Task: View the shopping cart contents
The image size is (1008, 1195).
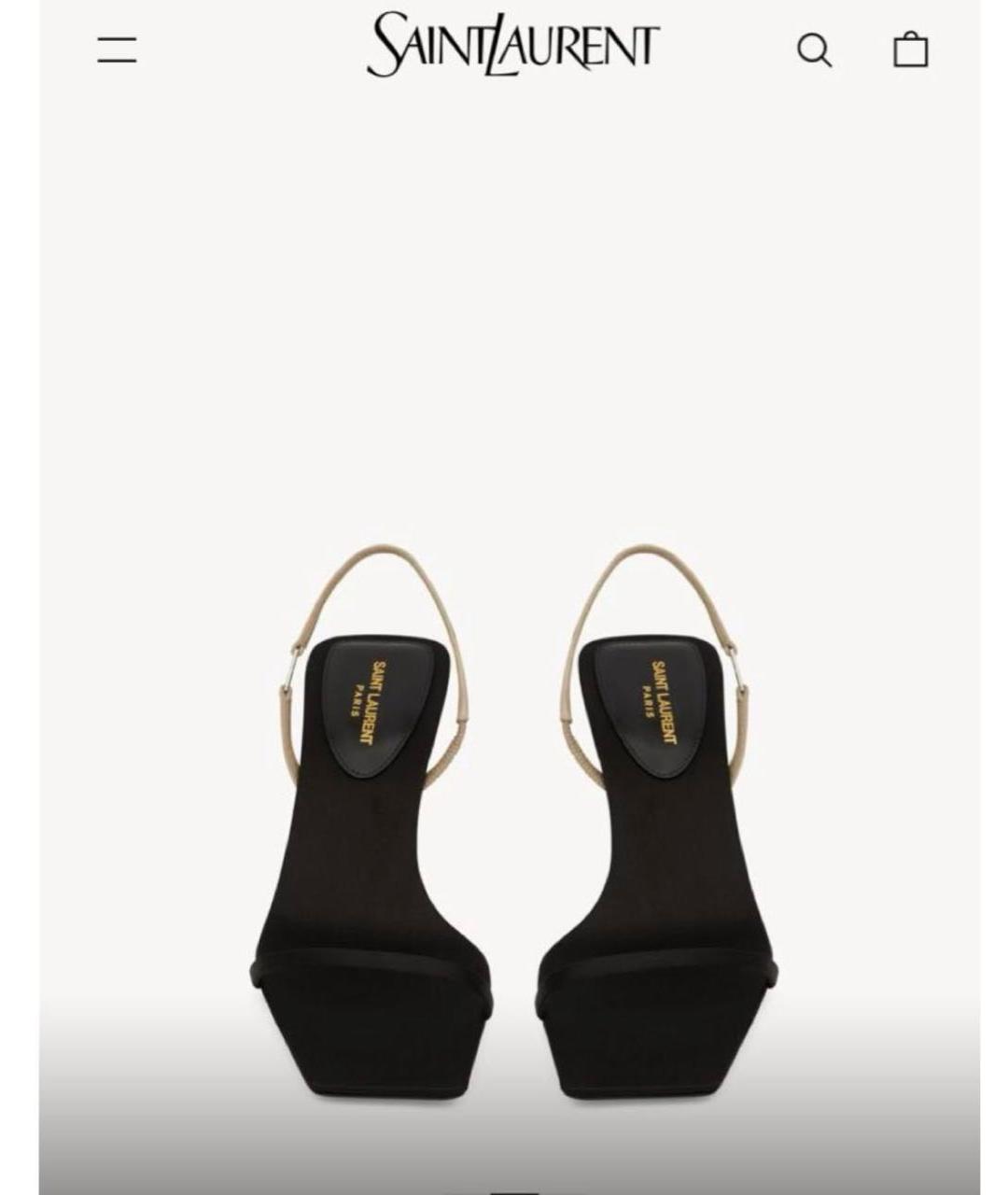Action: point(912,51)
